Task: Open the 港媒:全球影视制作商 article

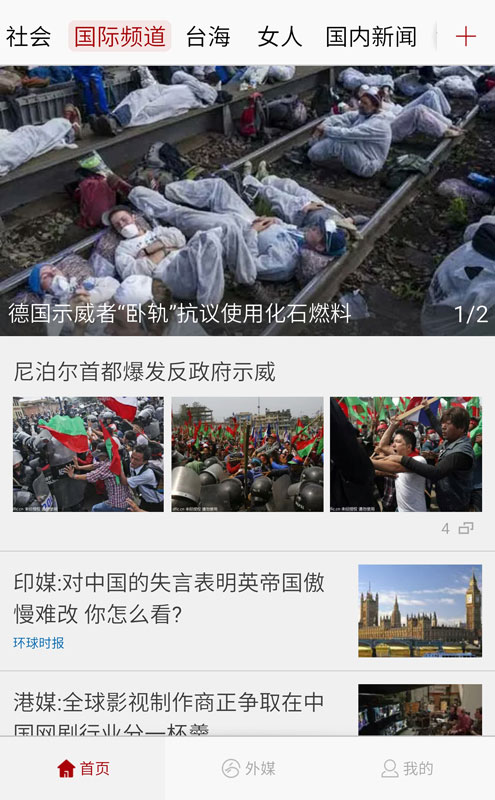Action: click(x=248, y=704)
